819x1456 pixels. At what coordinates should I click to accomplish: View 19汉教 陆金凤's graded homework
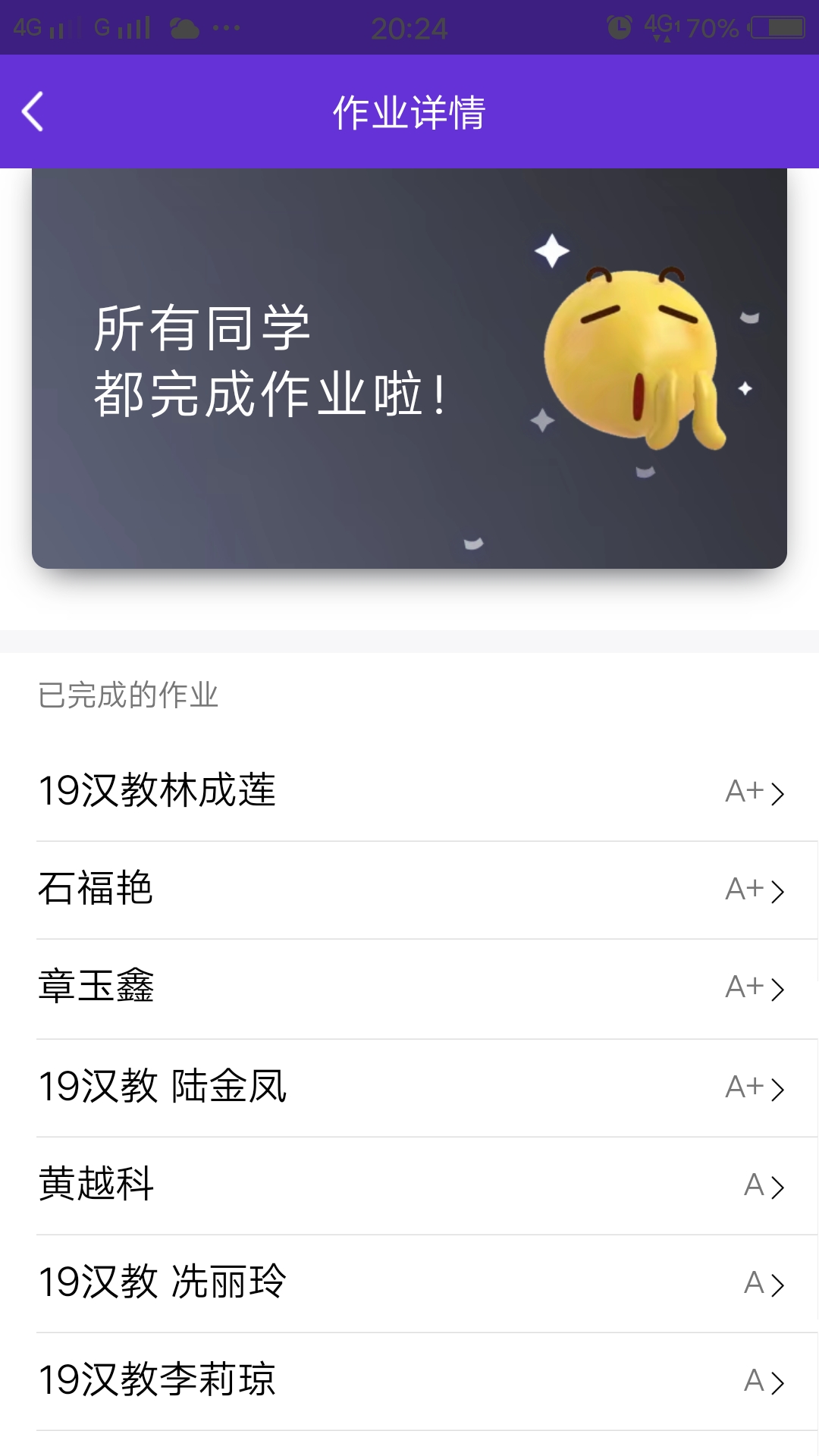click(x=409, y=1087)
